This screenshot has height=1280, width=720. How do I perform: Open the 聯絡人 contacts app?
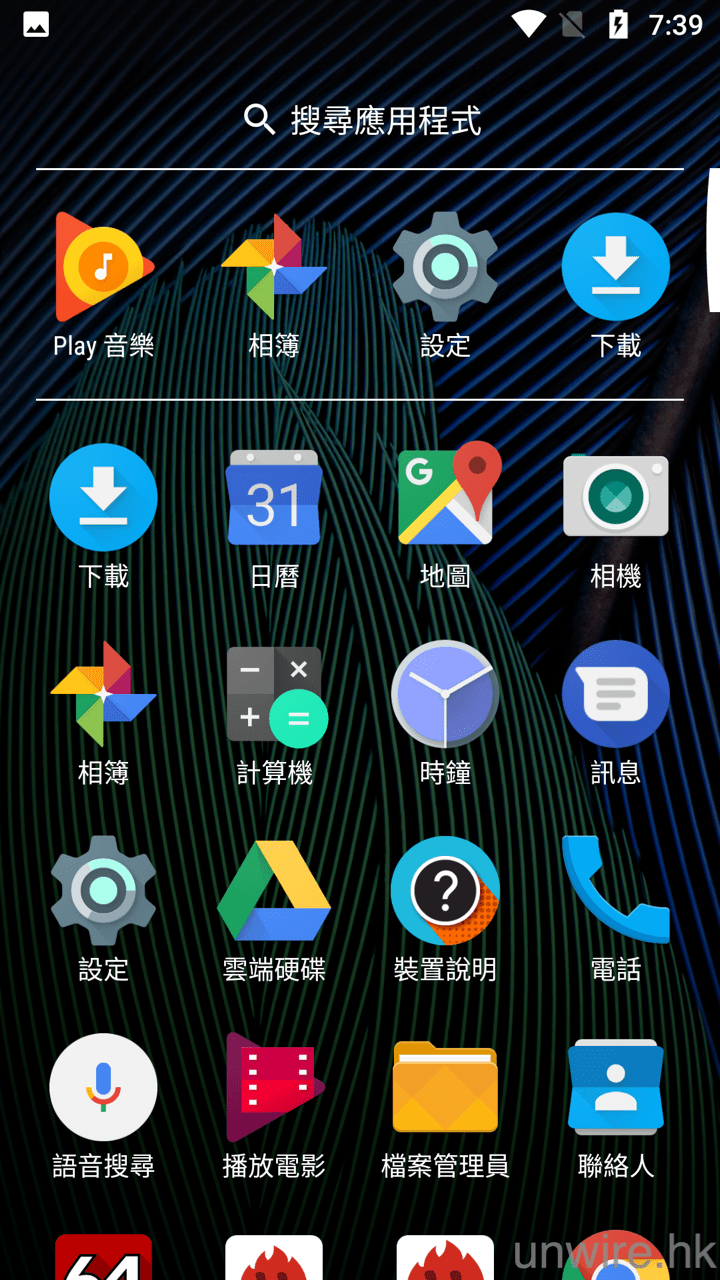click(x=615, y=1087)
